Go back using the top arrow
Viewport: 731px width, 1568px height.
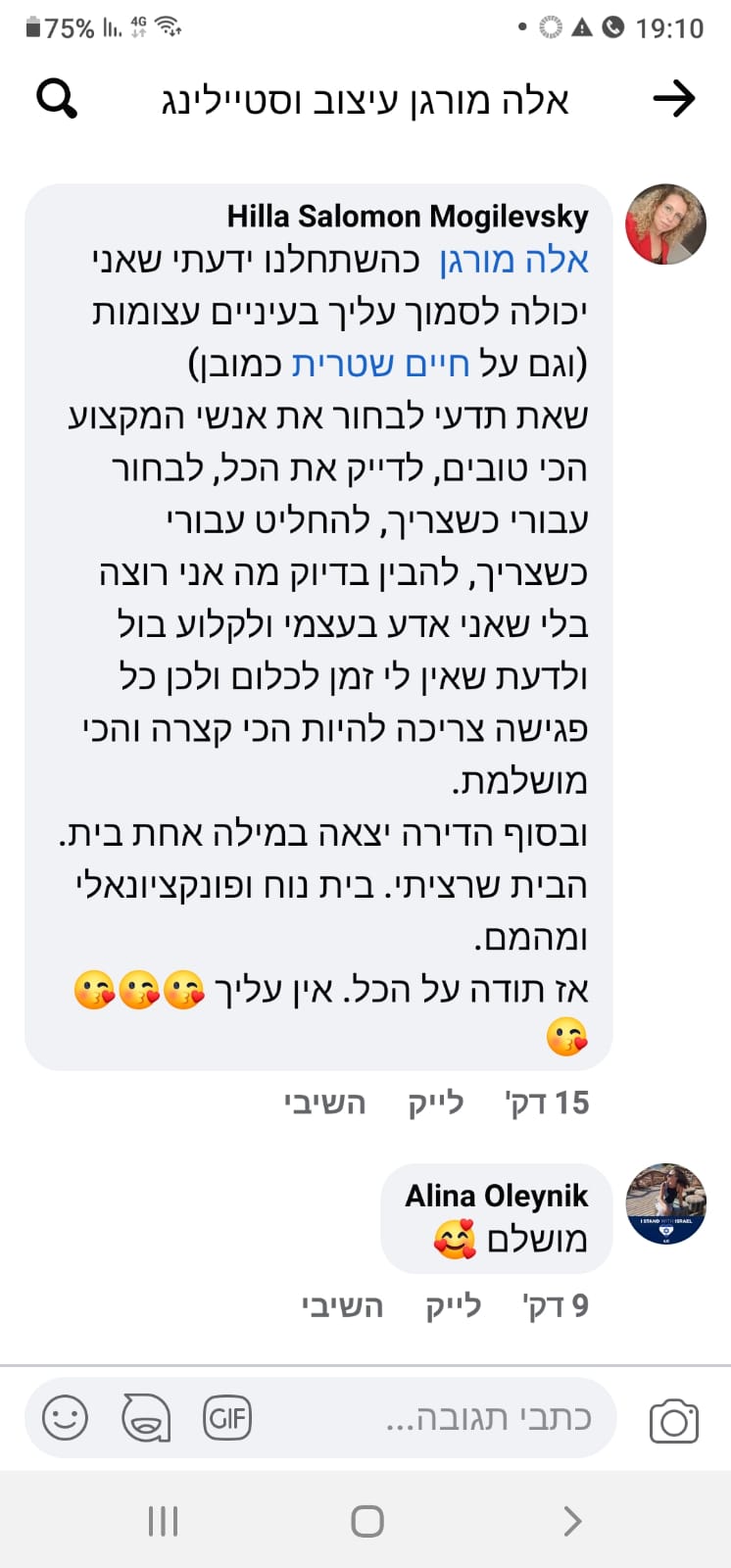[674, 98]
